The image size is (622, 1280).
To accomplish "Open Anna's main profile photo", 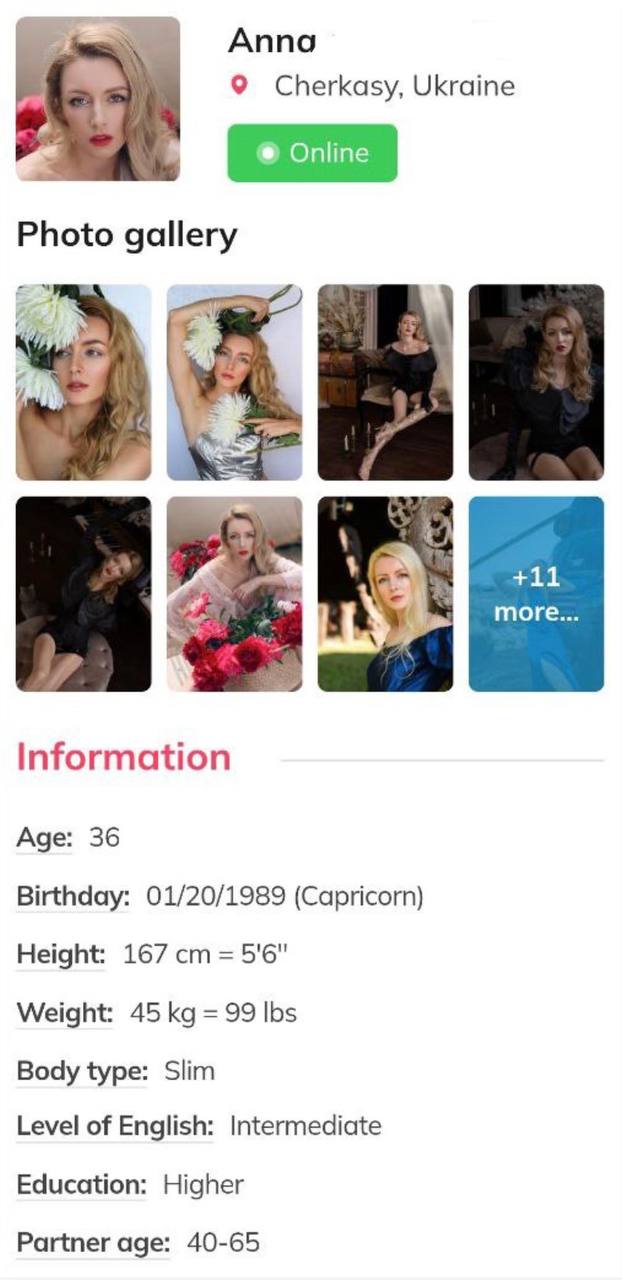I will pyautogui.click(x=98, y=98).
